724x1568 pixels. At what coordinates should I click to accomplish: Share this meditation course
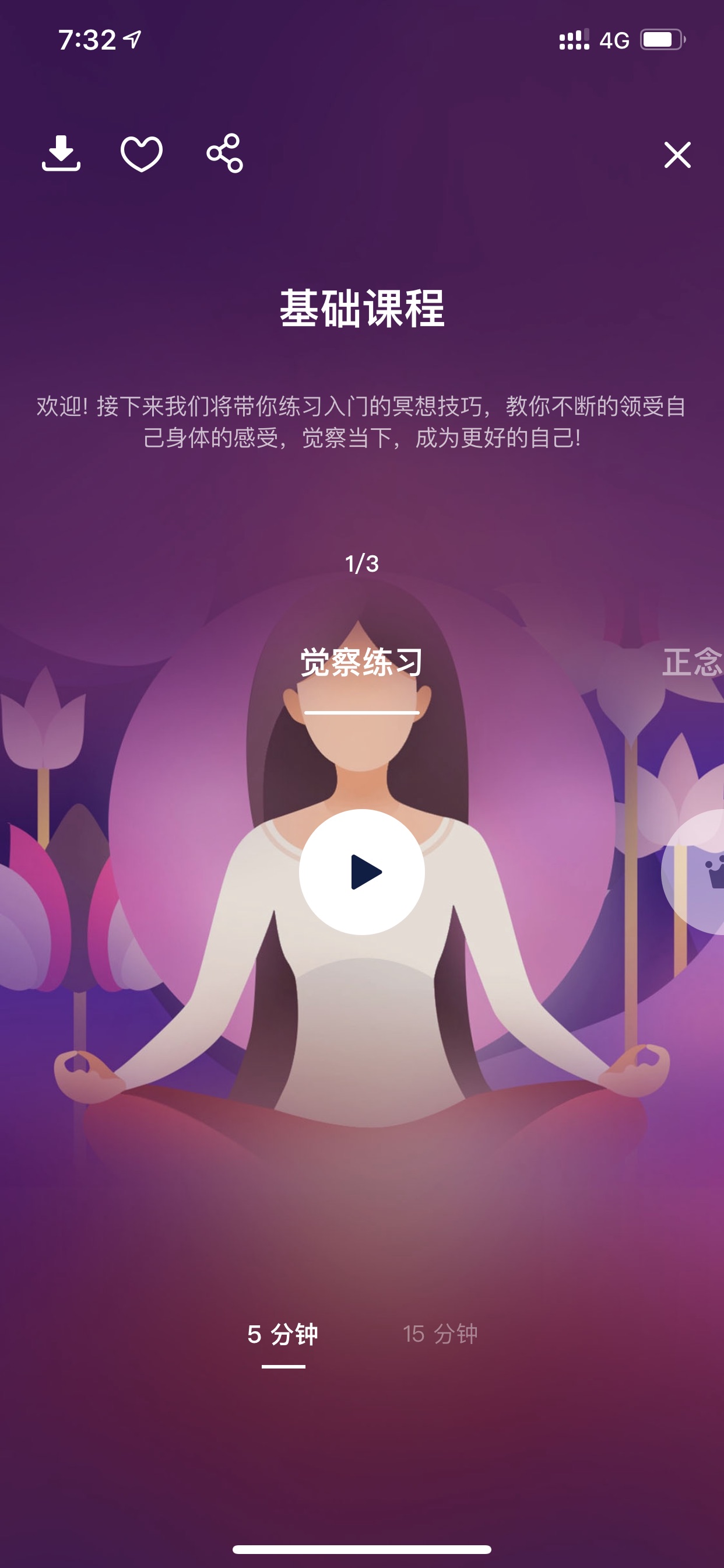point(224,153)
